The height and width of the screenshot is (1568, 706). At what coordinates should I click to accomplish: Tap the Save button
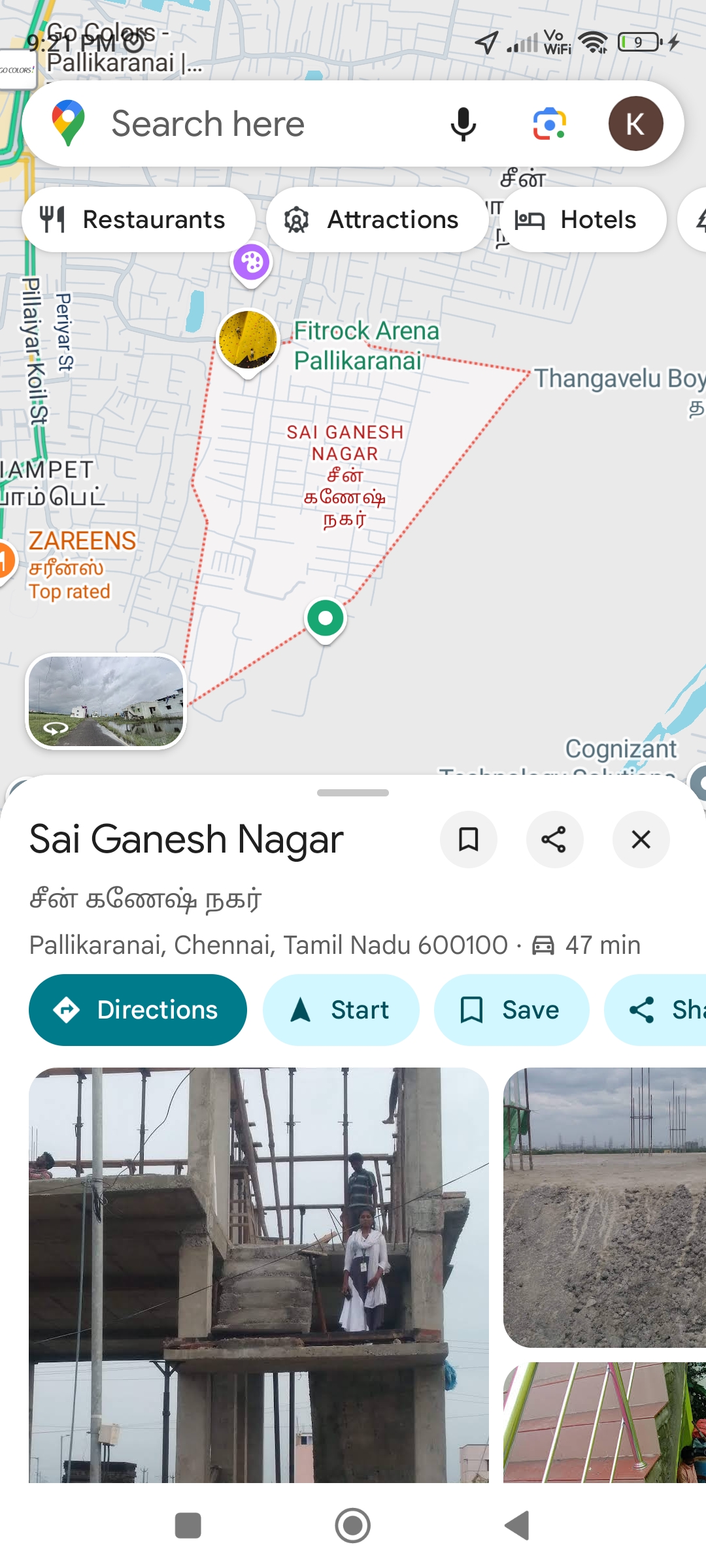click(511, 1010)
